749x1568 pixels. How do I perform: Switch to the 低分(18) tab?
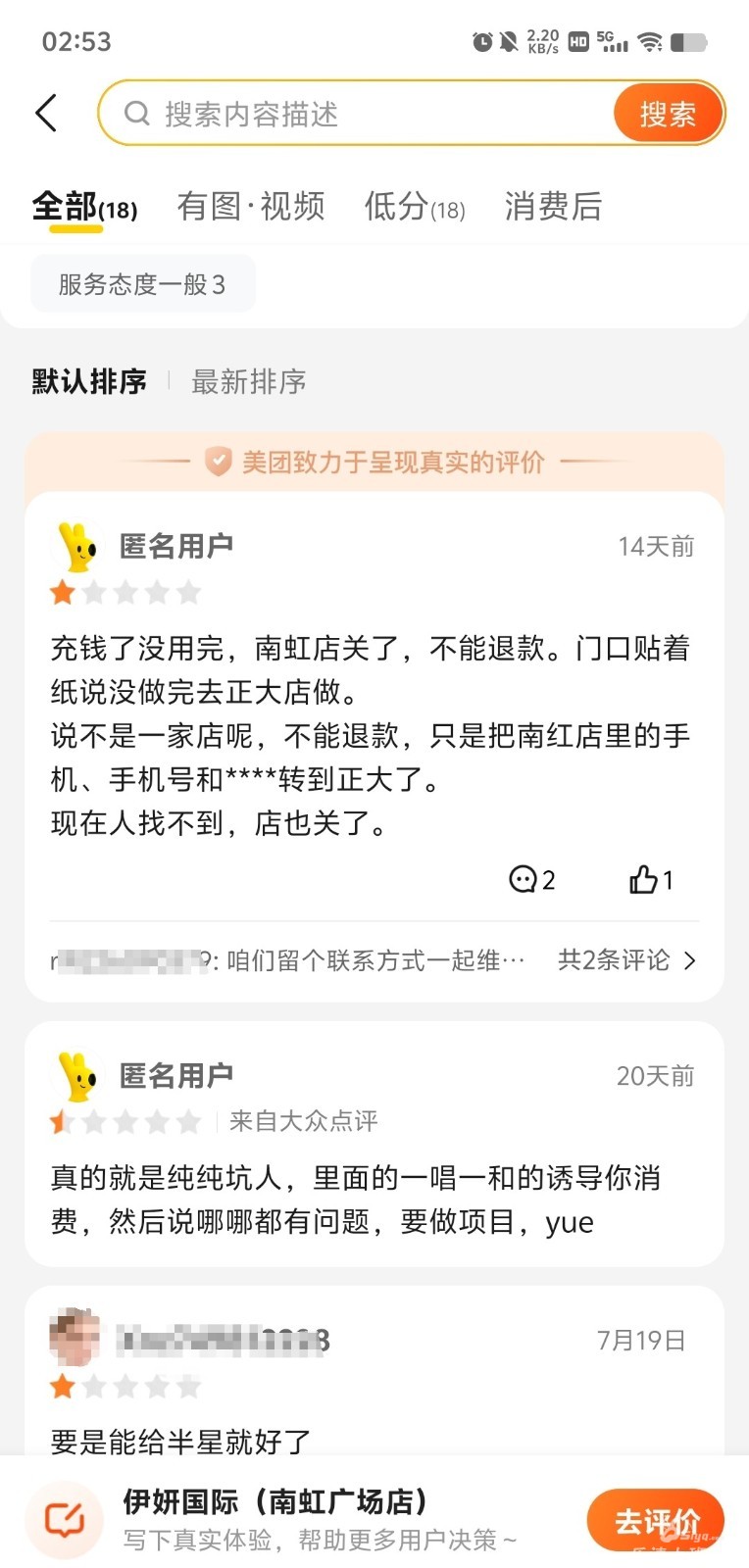414,207
